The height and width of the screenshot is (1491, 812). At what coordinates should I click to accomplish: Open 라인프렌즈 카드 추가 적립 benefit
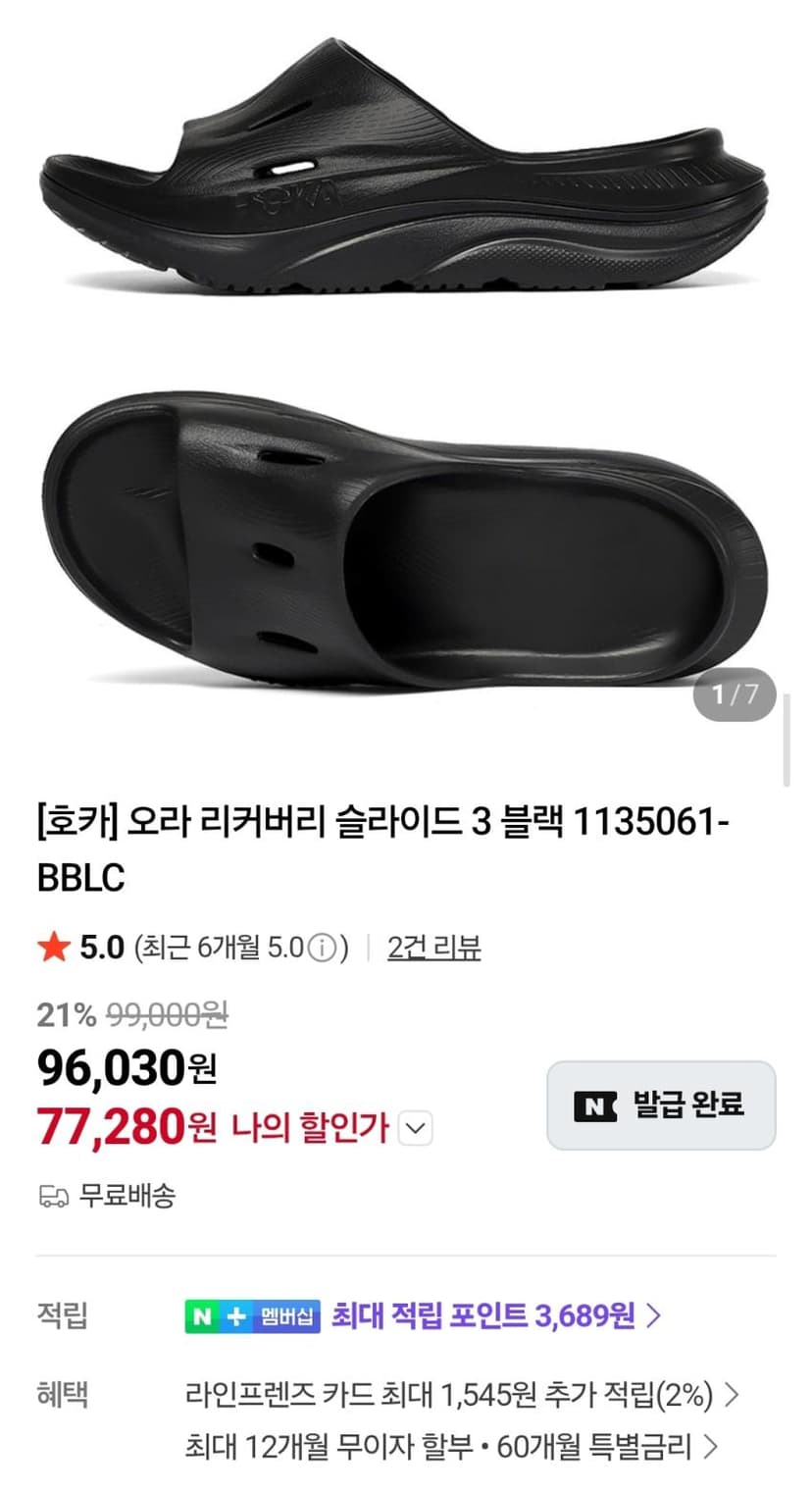461,1395
